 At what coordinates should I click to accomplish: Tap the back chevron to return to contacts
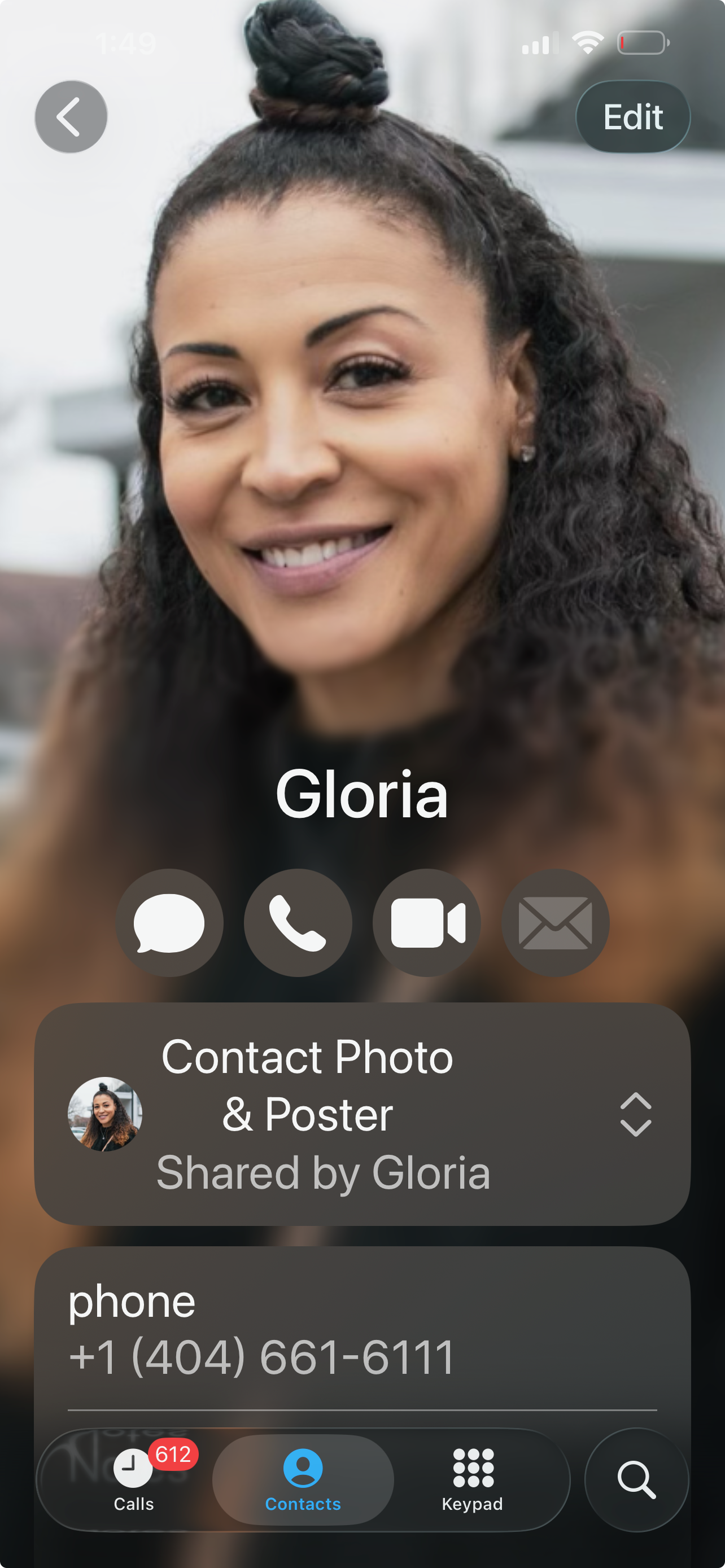click(x=70, y=117)
